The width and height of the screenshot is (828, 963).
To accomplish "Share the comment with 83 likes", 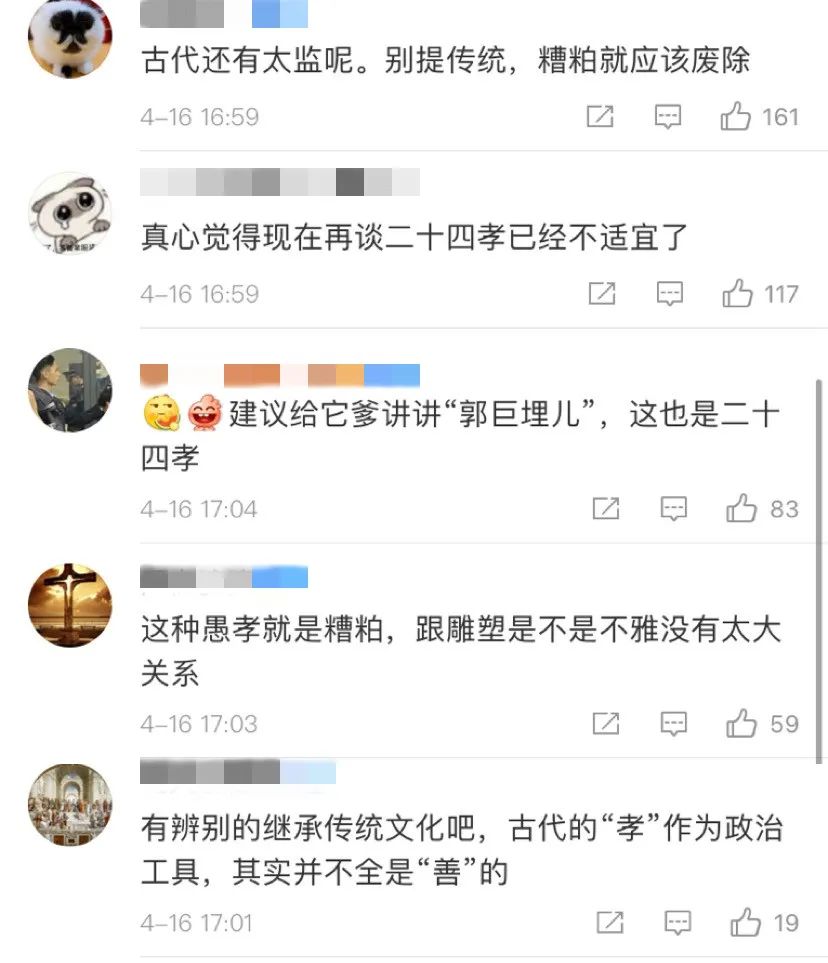I will tap(606, 509).
